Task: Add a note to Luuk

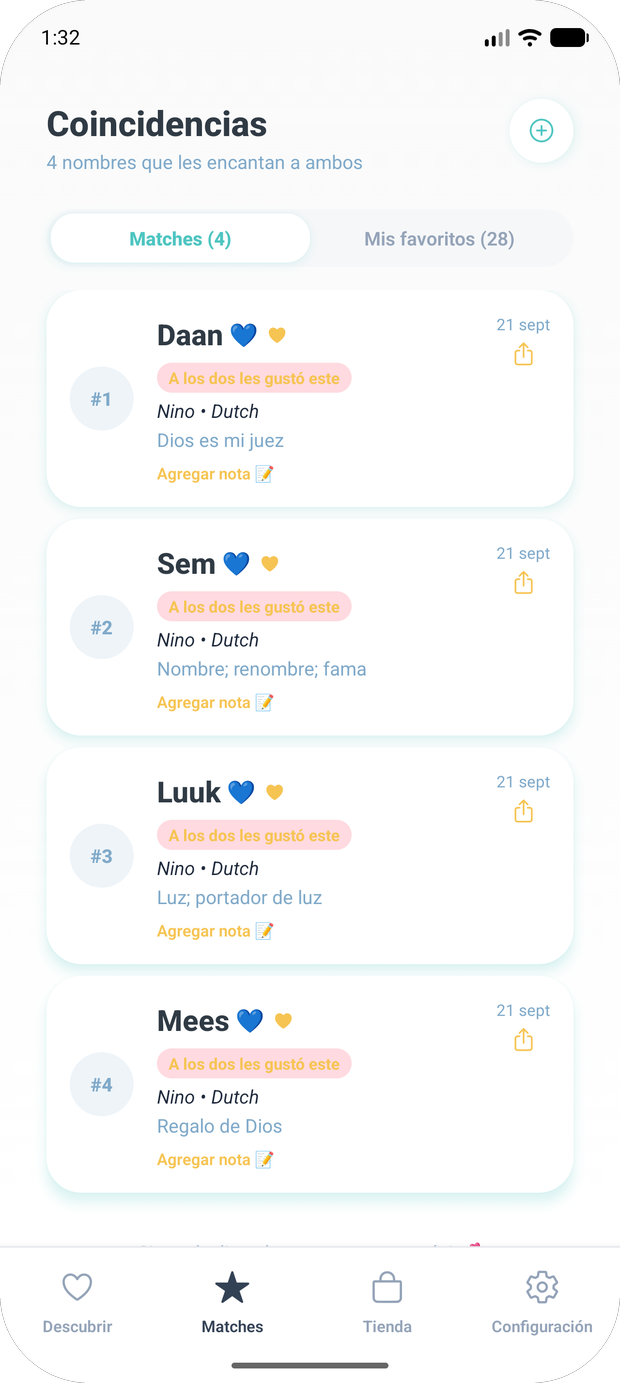Action: click(215, 931)
